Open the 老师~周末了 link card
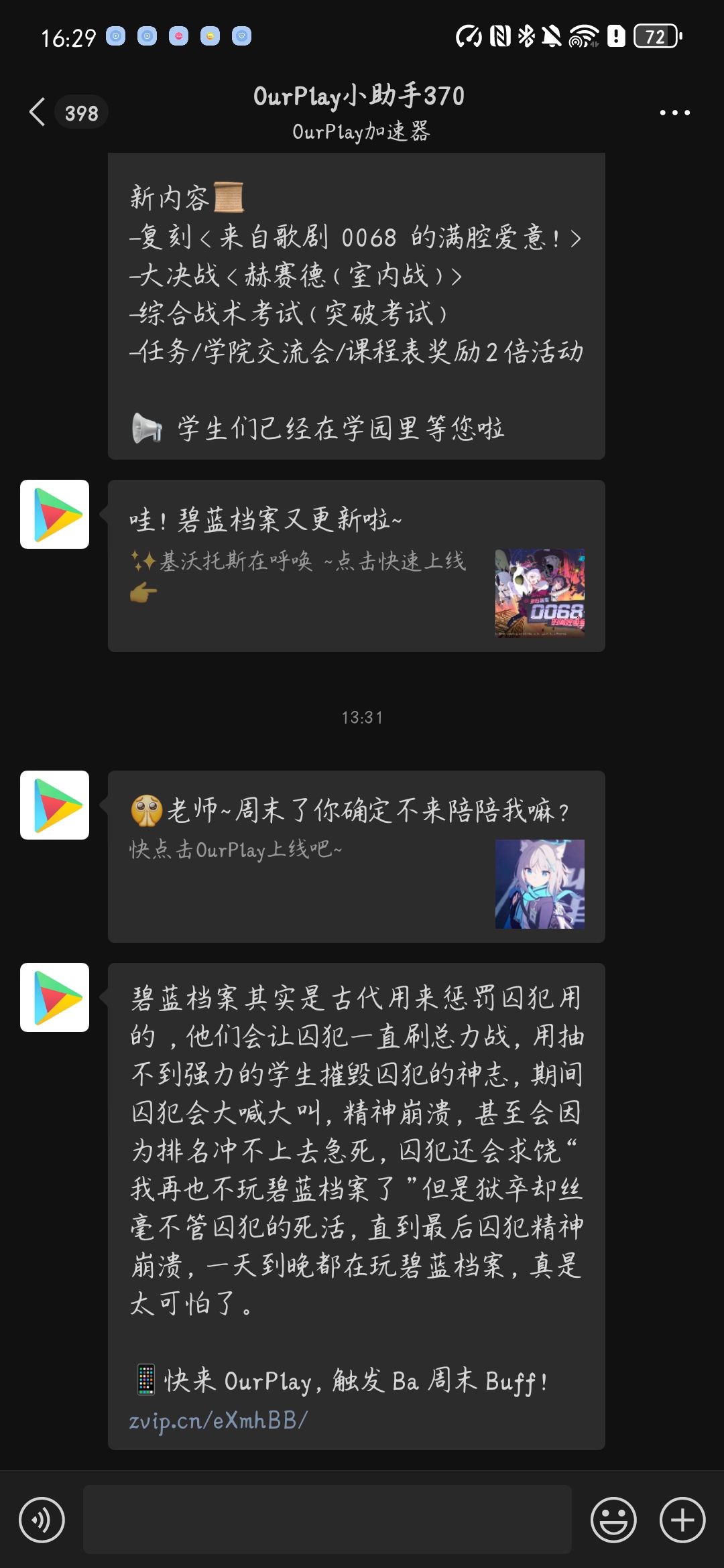The height and width of the screenshot is (1568, 724). click(356, 856)
